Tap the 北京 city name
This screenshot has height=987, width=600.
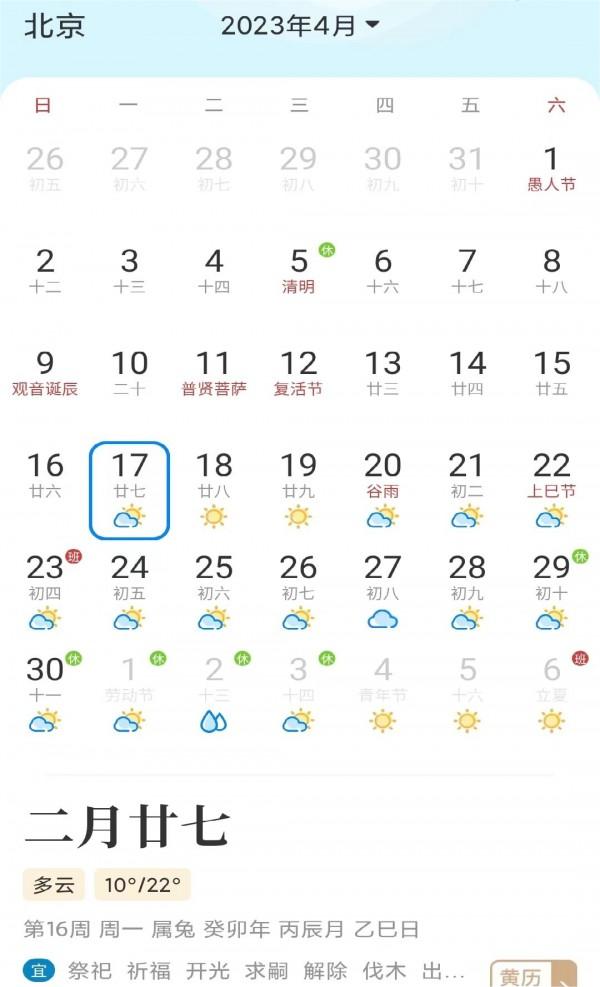[54, 26]
